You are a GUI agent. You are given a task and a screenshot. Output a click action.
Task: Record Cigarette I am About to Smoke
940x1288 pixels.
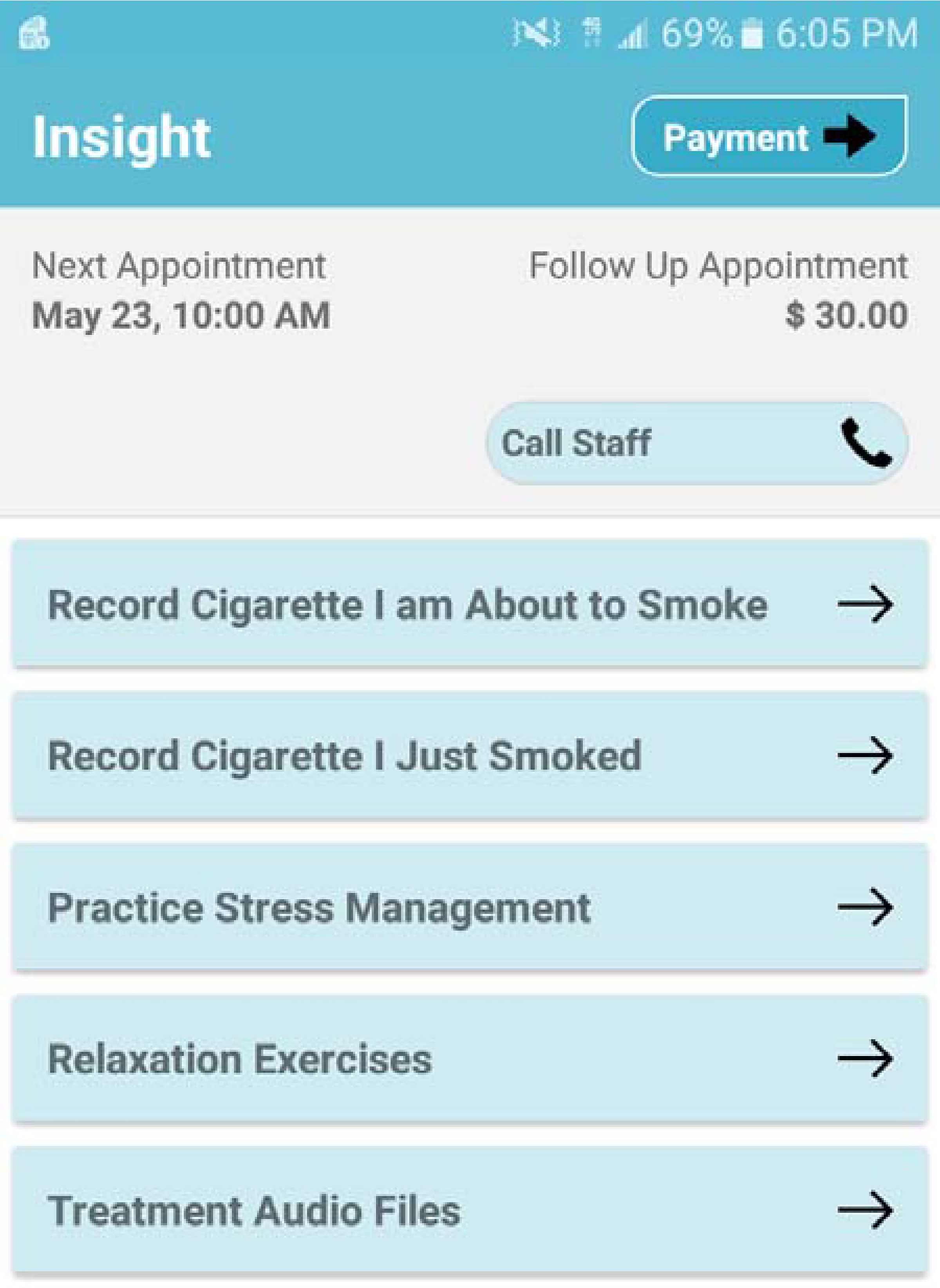point(470,604)
